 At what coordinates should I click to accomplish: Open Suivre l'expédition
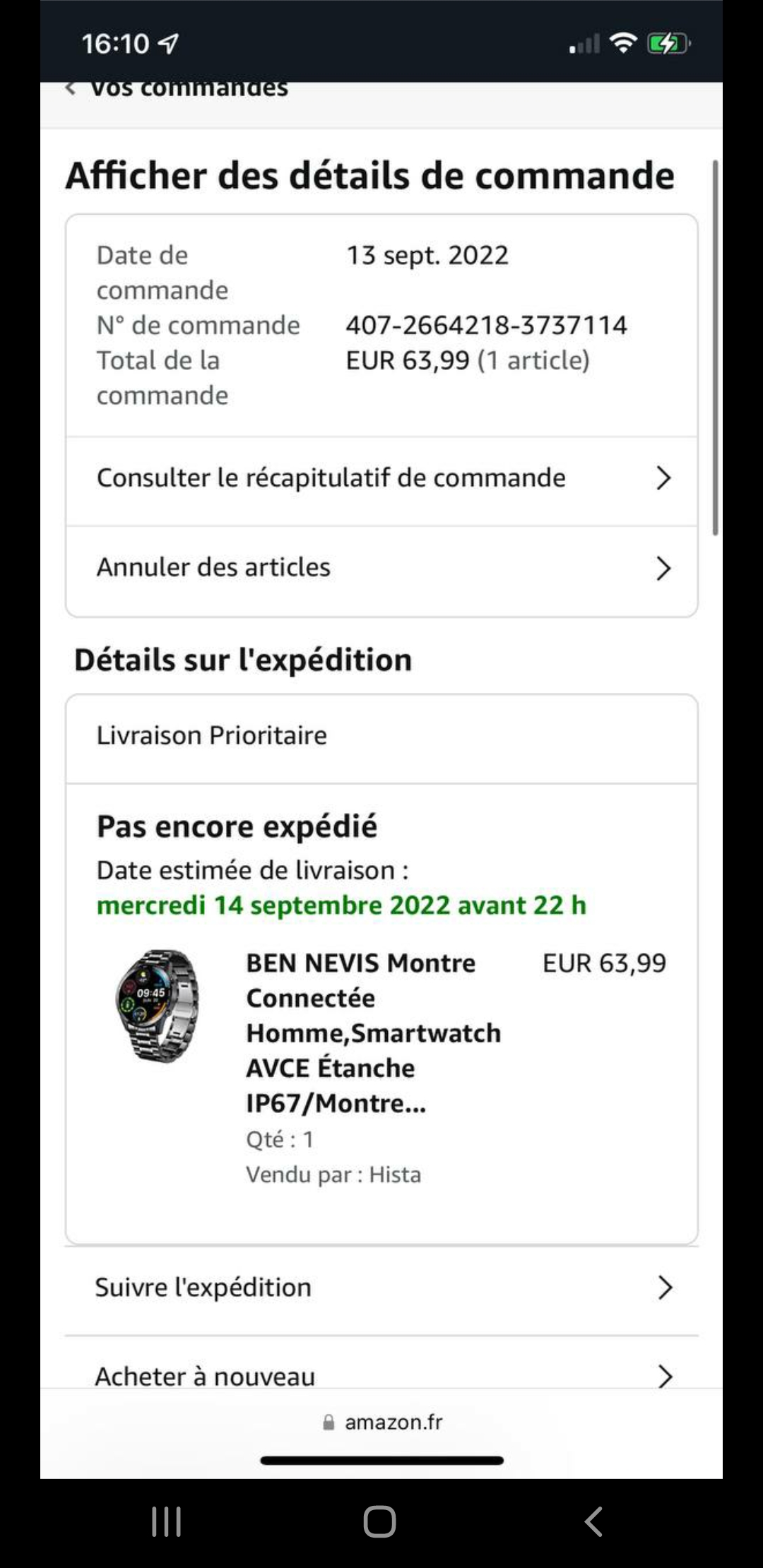click(x=381, y=1288)
